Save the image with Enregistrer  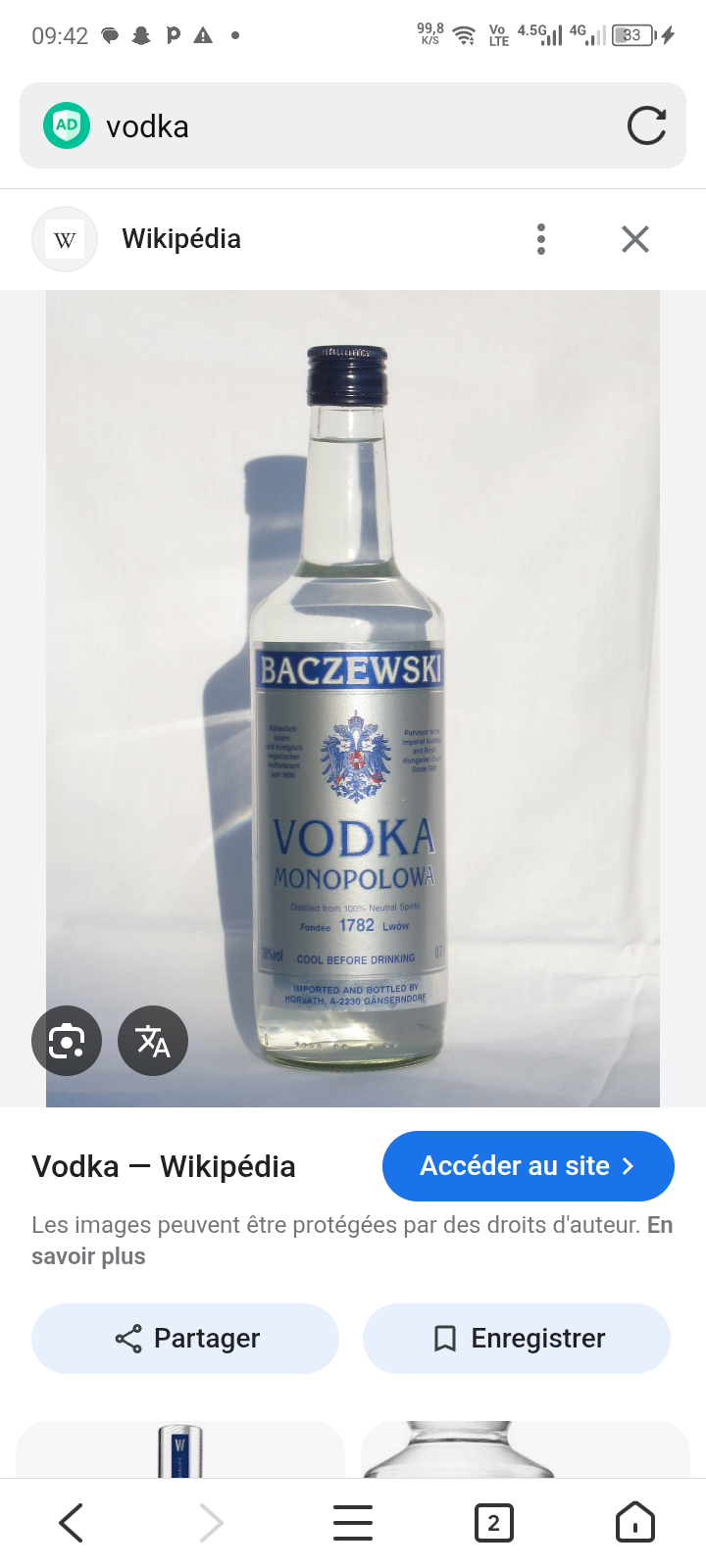click(517, 1339)
